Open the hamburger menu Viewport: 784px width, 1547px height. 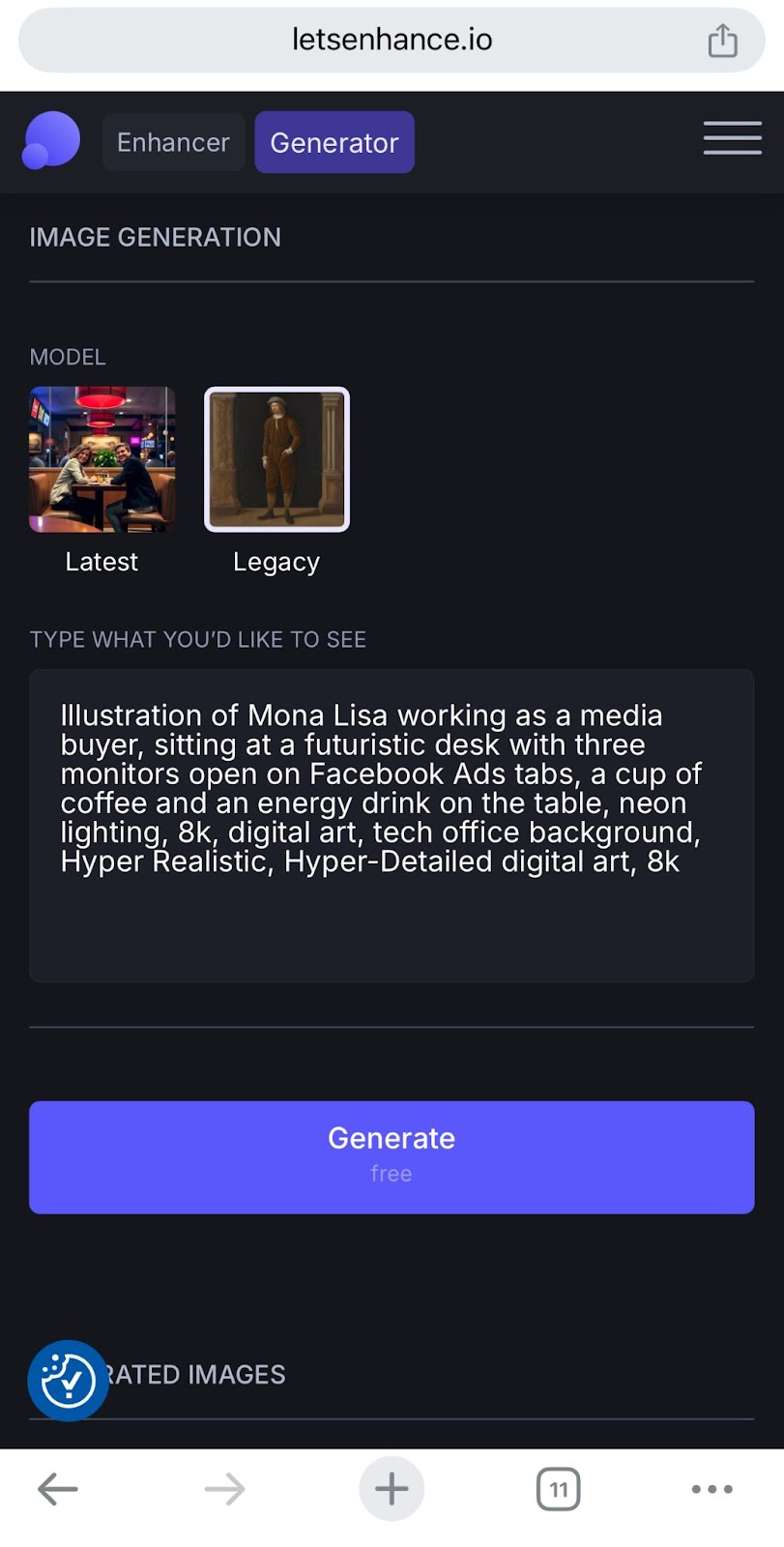(x=732, y=138)
